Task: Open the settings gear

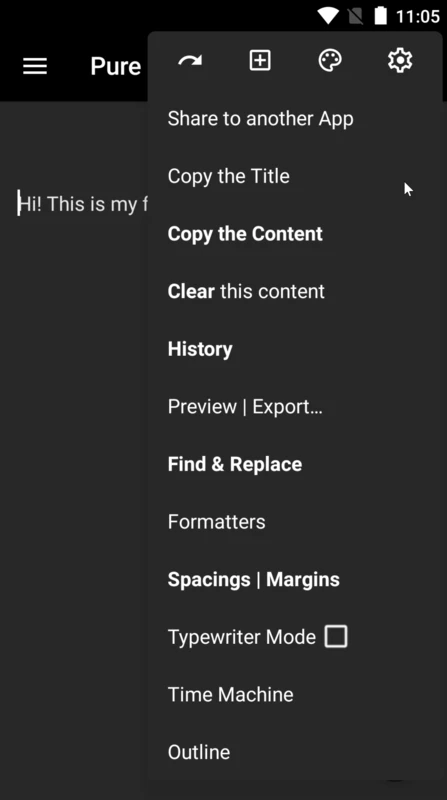Action: pyautogui.click(x=400, y=61)
